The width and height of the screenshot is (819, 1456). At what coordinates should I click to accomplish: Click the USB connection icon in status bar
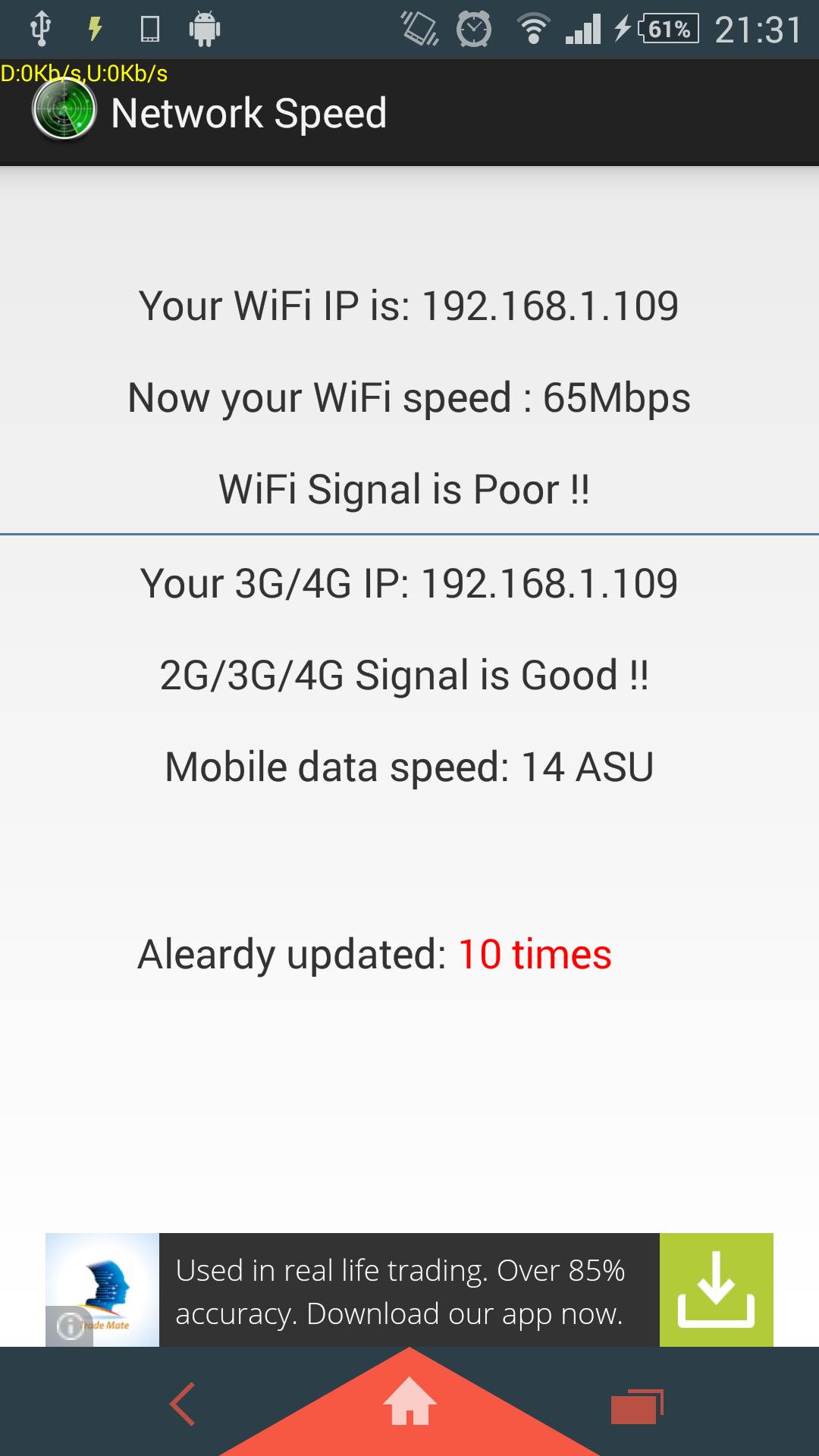point(42,29)
